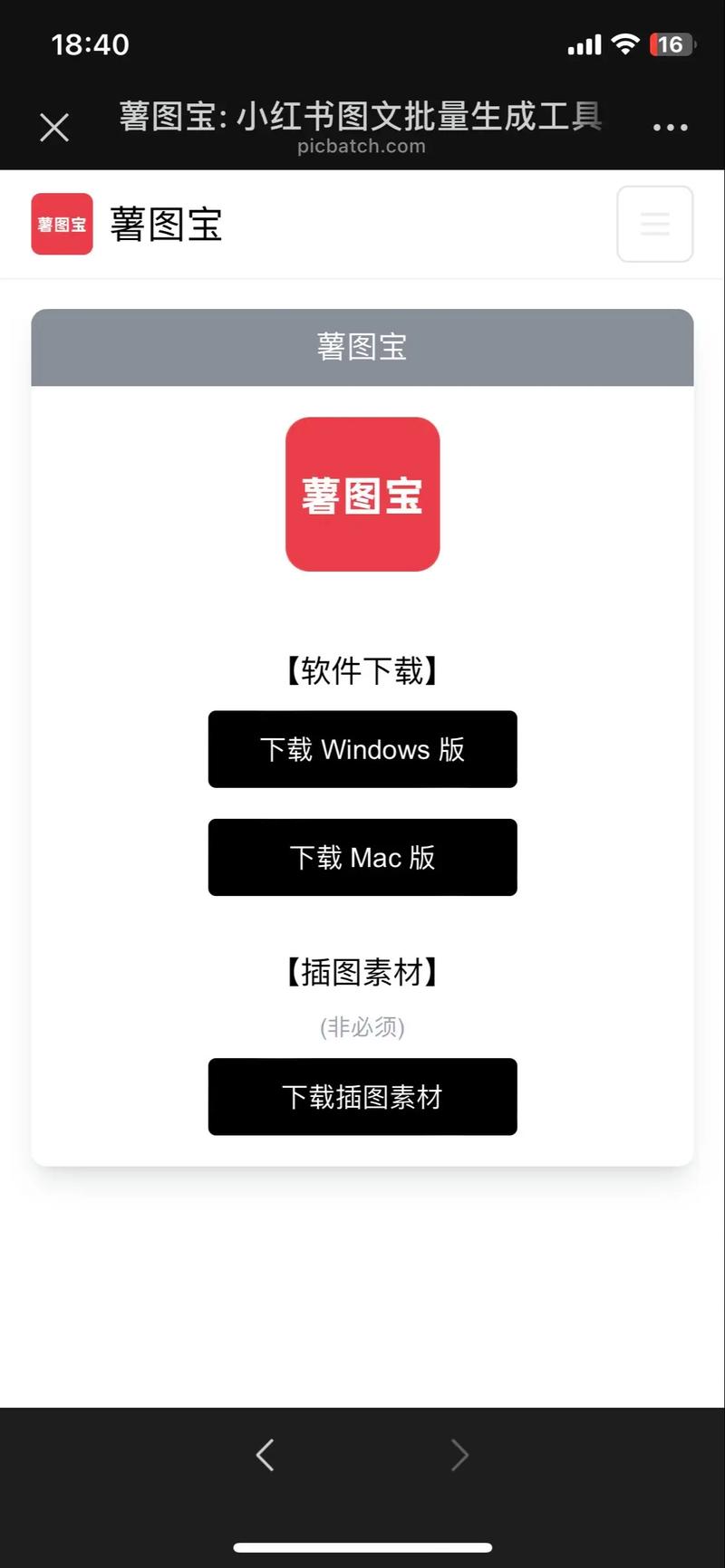
Task: Open the three-dot overflow menu
Action: tap(670, 128)
